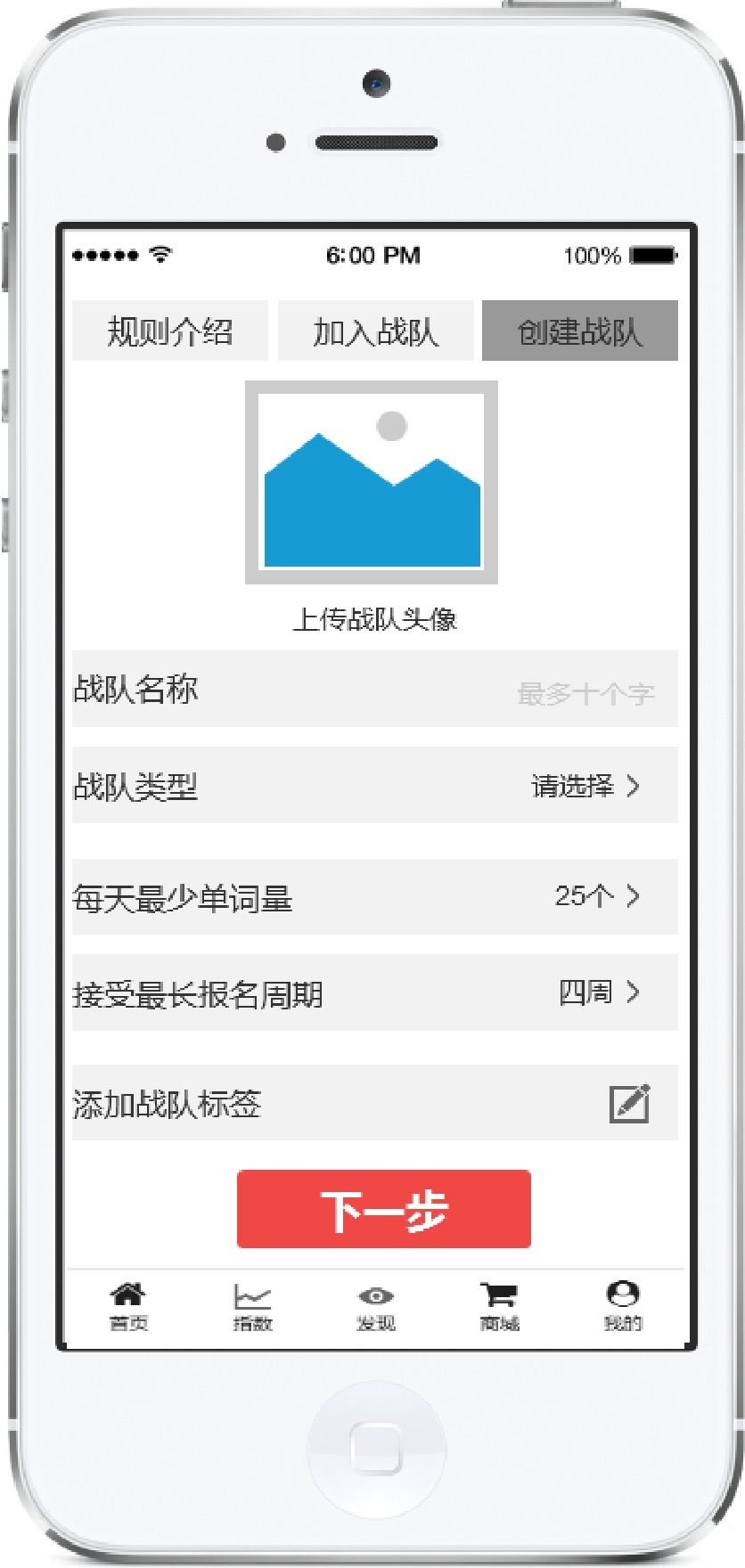Image resolution: width=745 pixels, height=1568 pixels.
Task: Tap the red 下一步 button
Action: click(383, 1209)
